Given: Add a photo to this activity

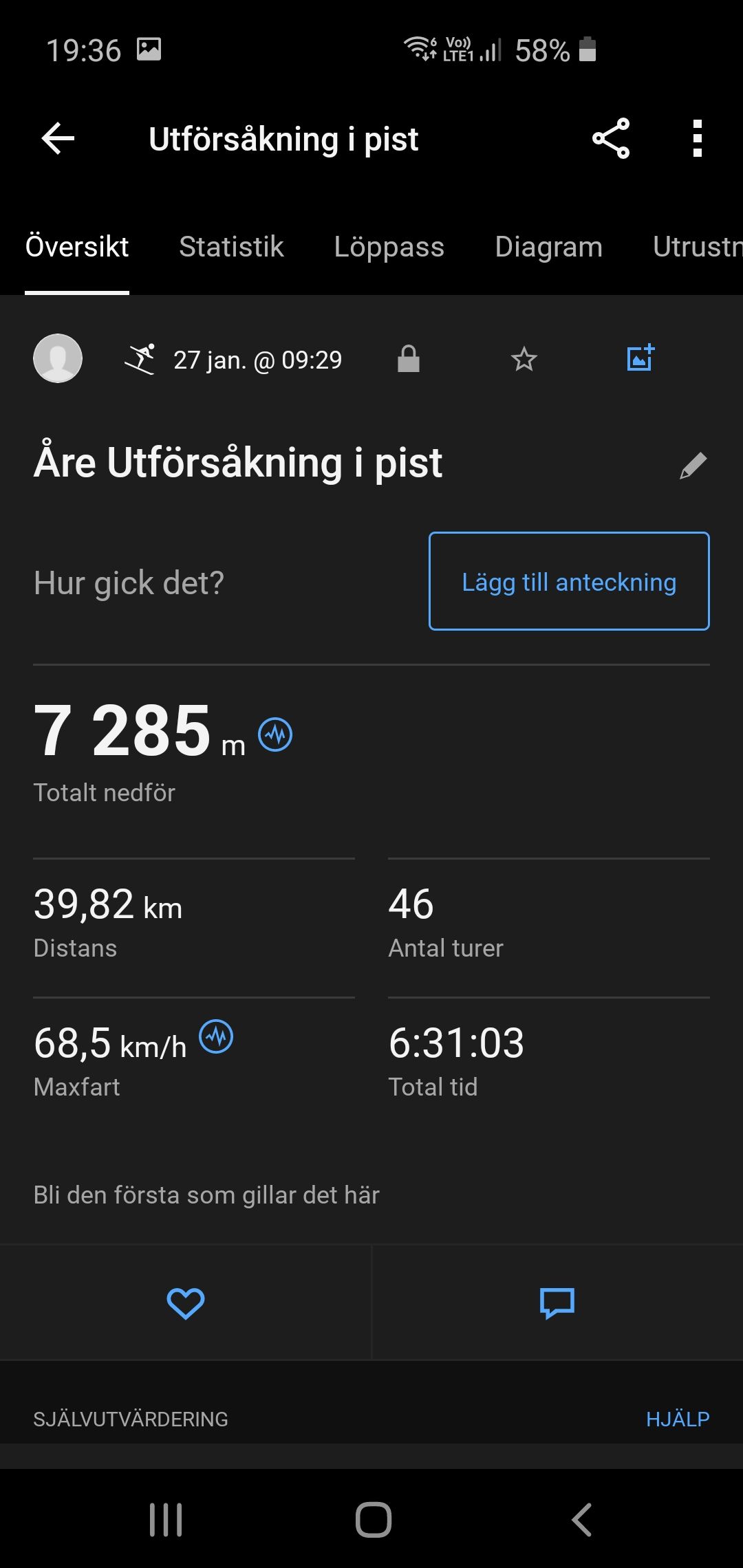Looking at the screenshot, I should (640, 358).
